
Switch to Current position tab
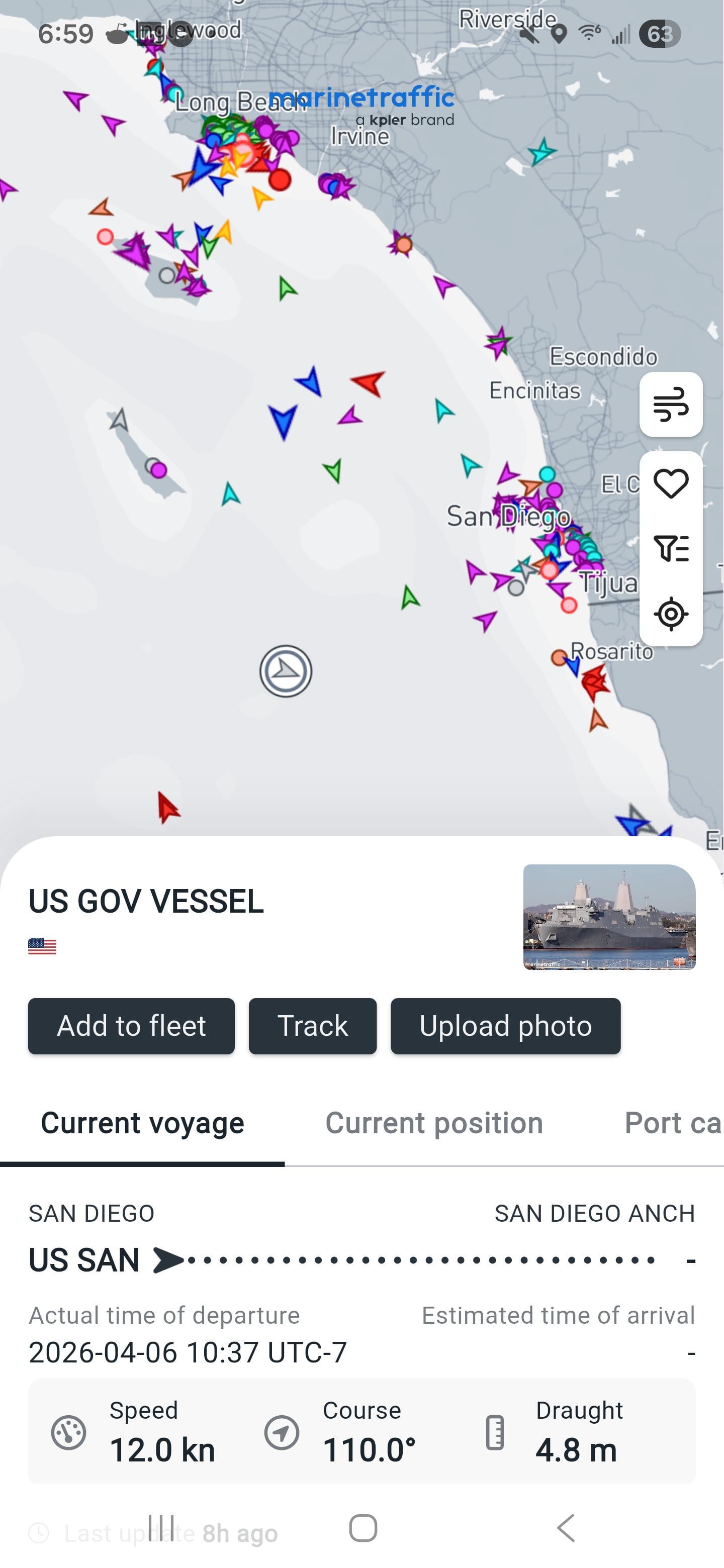(433, 1123)
